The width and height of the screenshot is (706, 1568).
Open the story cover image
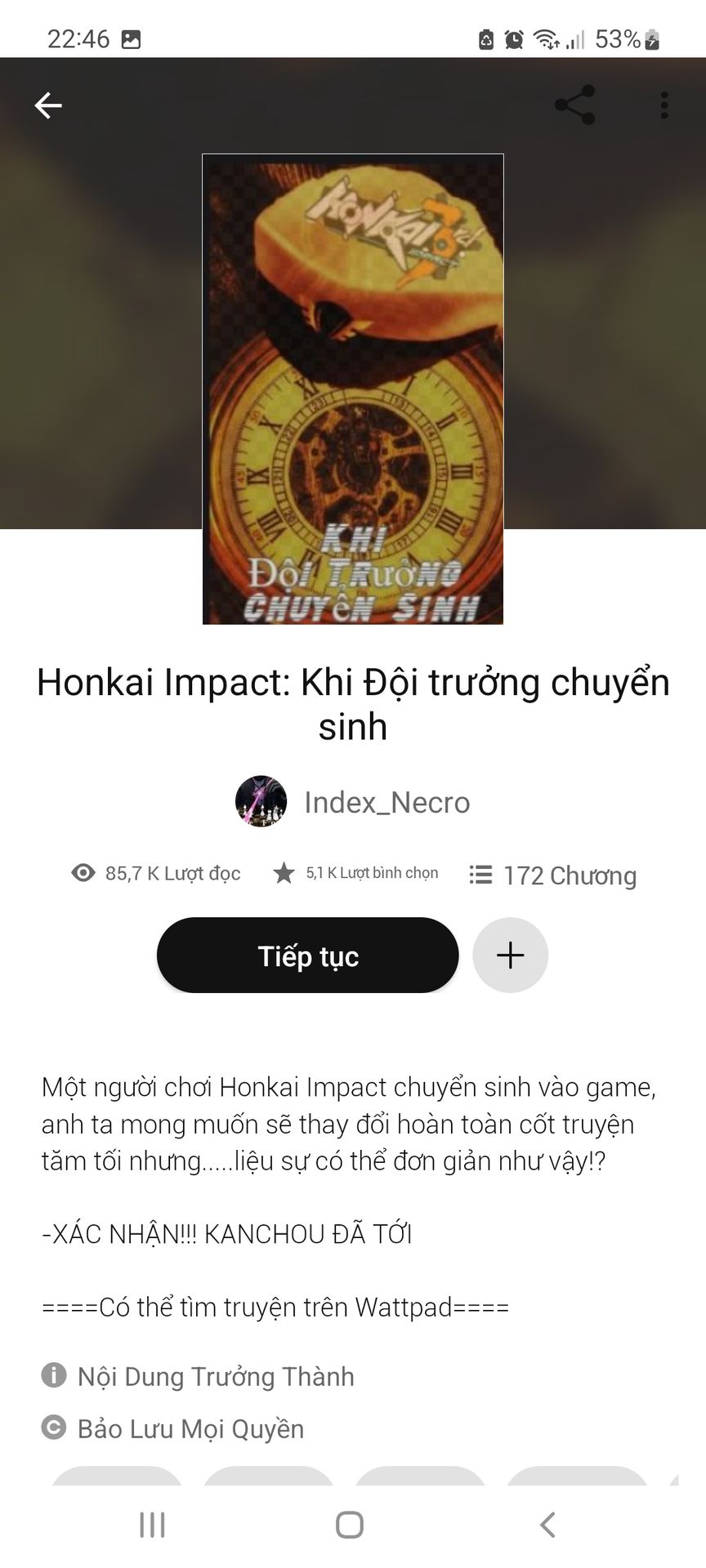353,389
